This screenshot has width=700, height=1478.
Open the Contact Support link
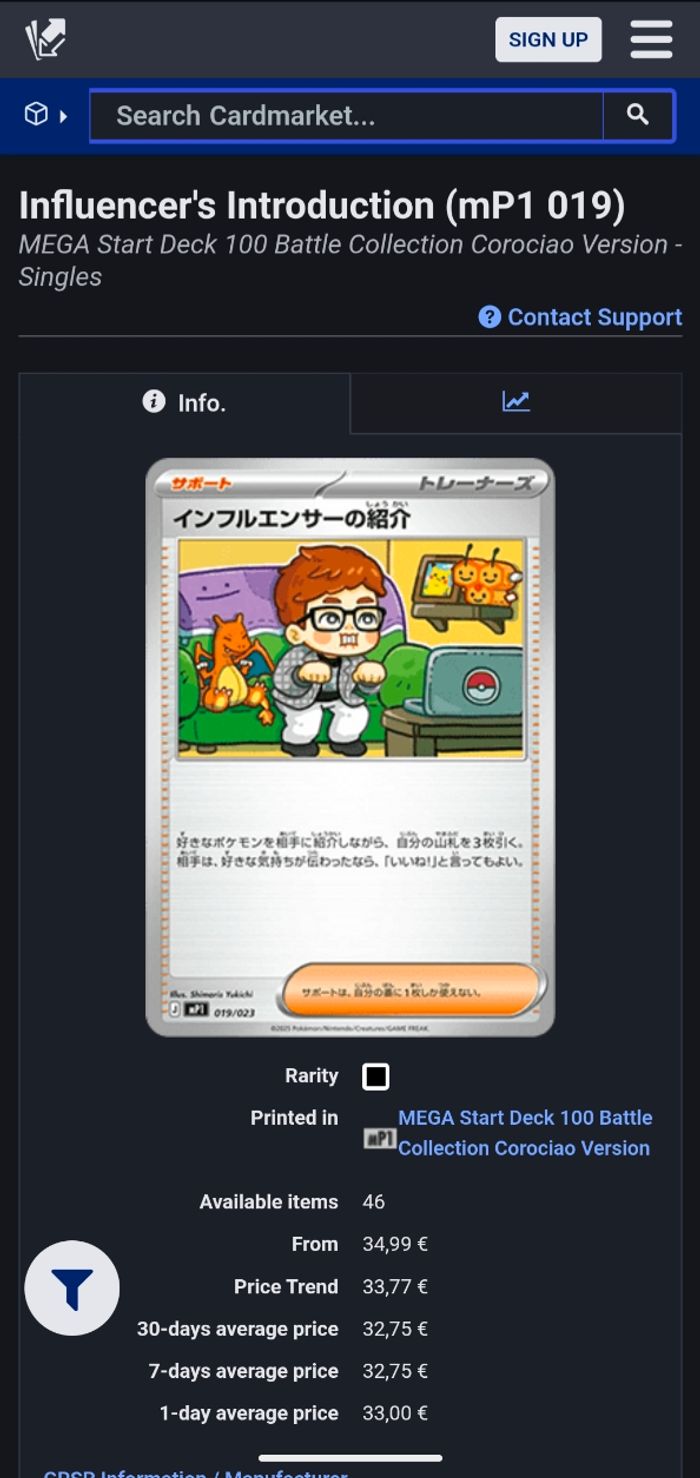(x=580, y=317)
